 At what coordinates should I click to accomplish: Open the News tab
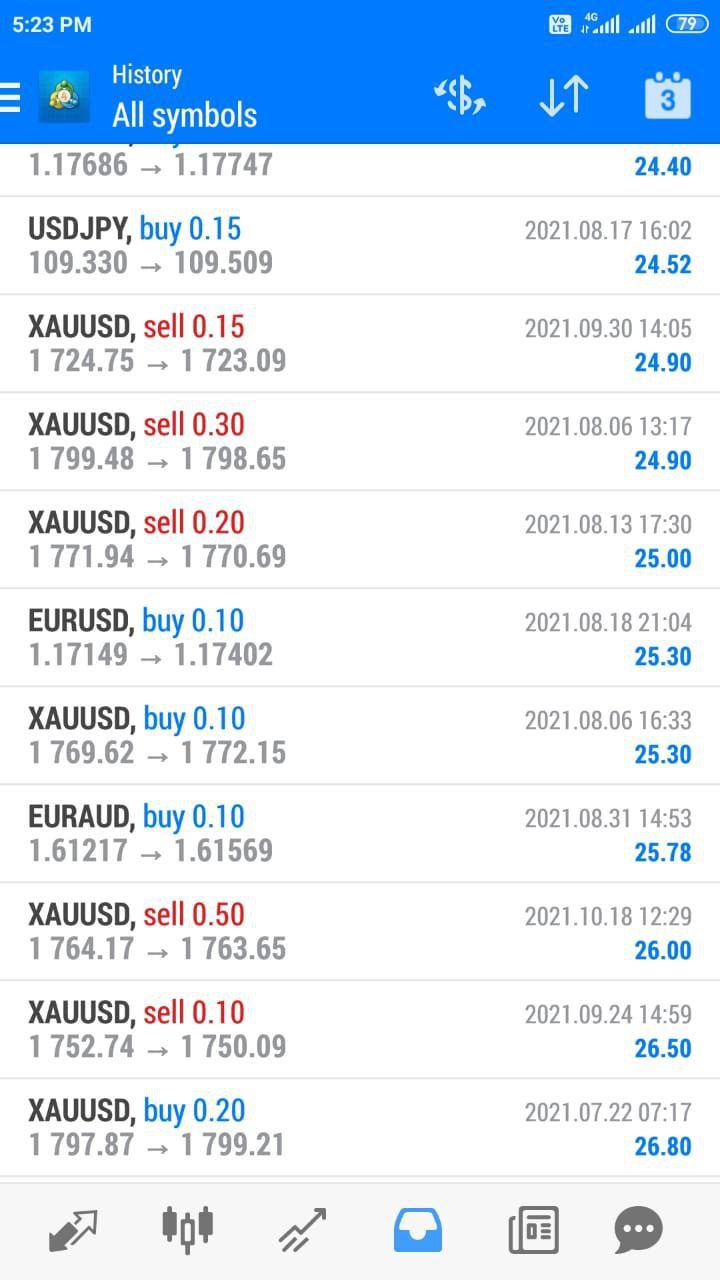[533, 1229]
